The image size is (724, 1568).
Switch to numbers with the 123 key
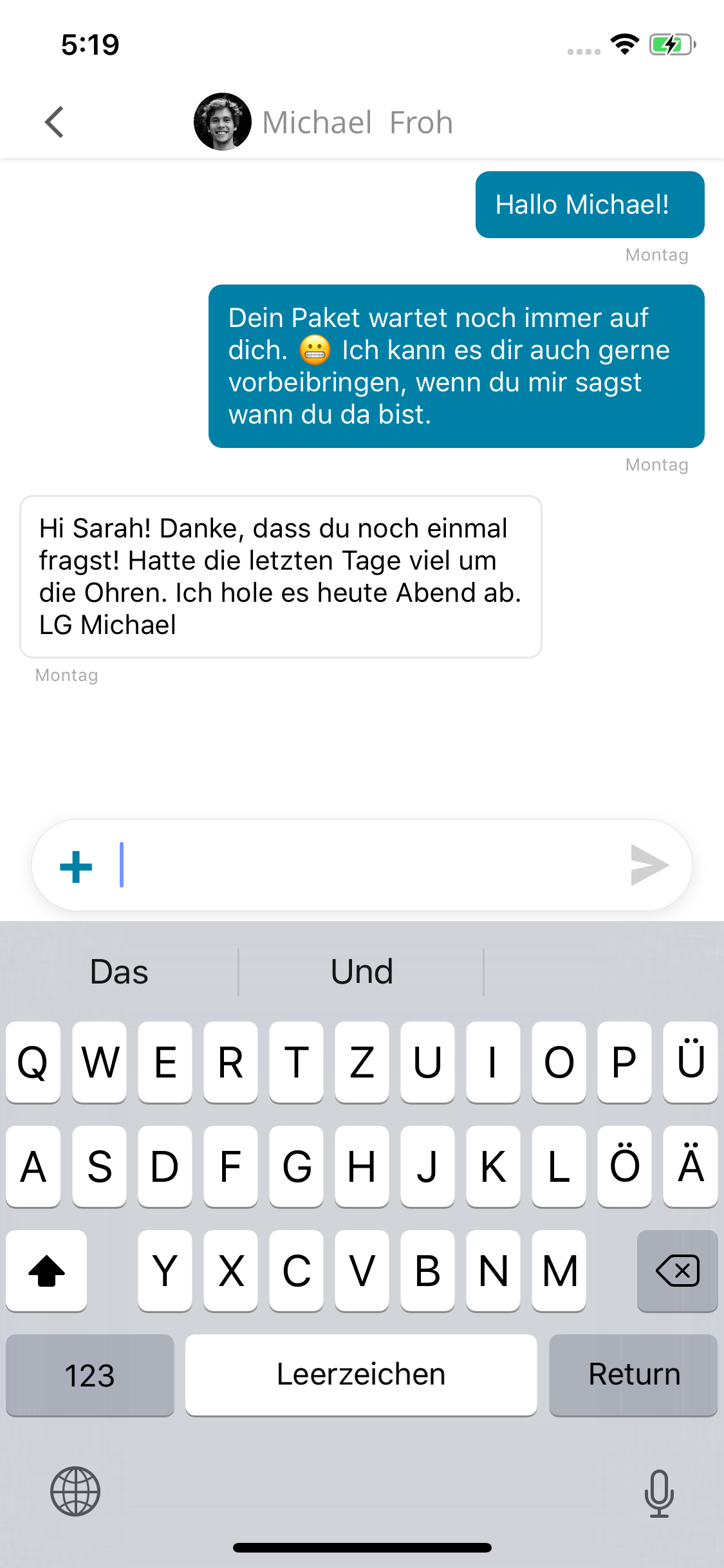click(89, 1374)
